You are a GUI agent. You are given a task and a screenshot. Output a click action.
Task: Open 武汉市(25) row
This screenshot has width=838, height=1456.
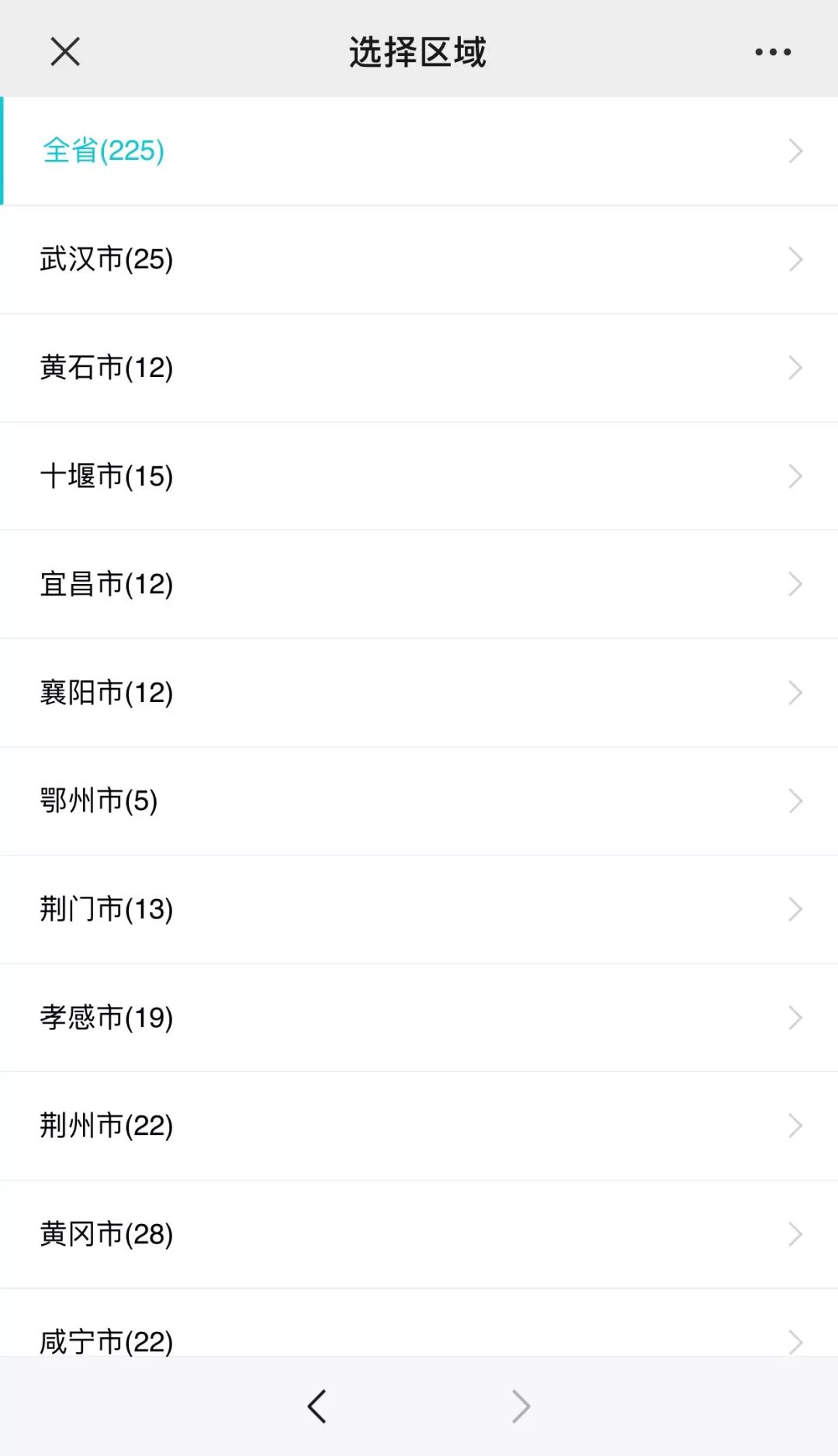pos(419,260)
